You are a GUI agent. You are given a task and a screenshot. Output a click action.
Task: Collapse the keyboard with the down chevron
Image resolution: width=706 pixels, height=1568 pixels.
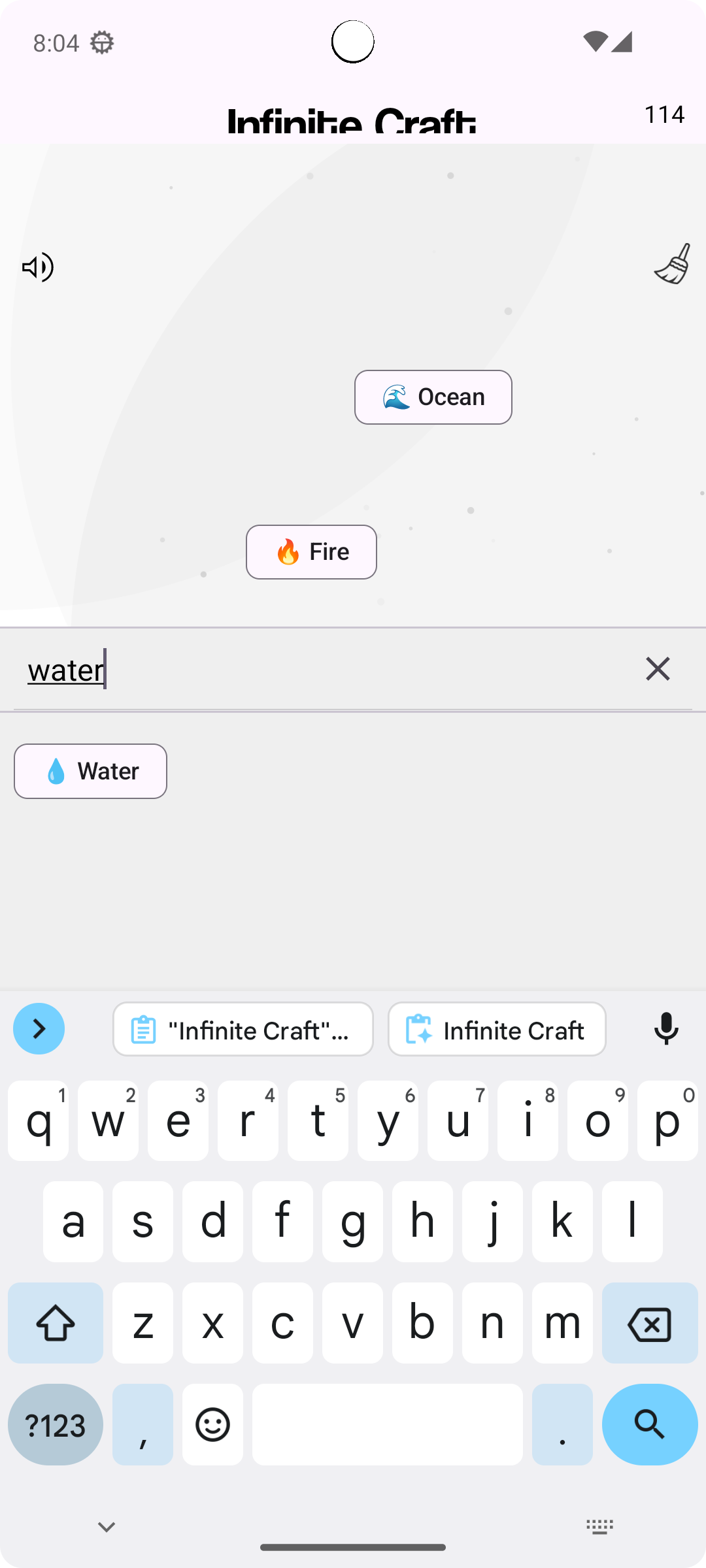[x=106, y=1526]
